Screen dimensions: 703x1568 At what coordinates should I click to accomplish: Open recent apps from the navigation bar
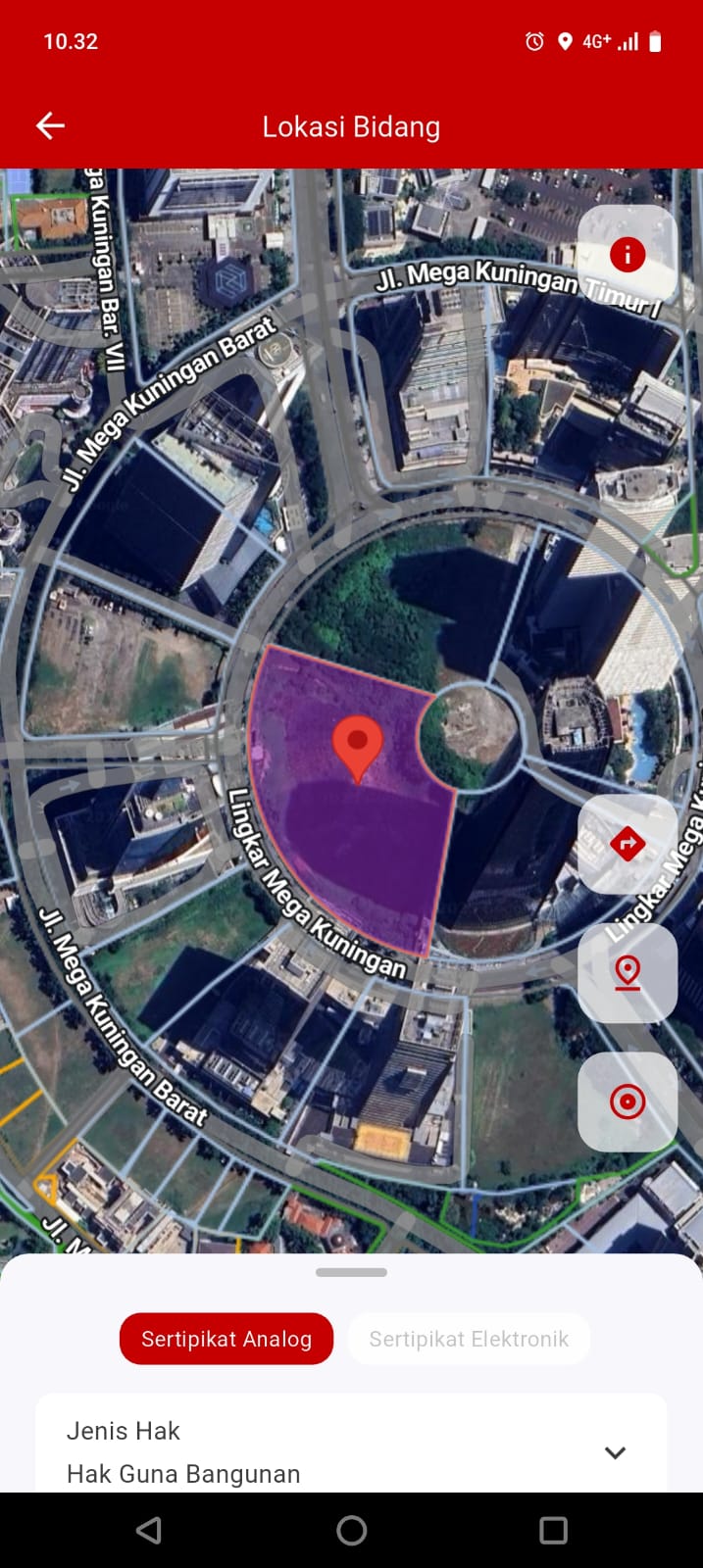[553, 1531]
